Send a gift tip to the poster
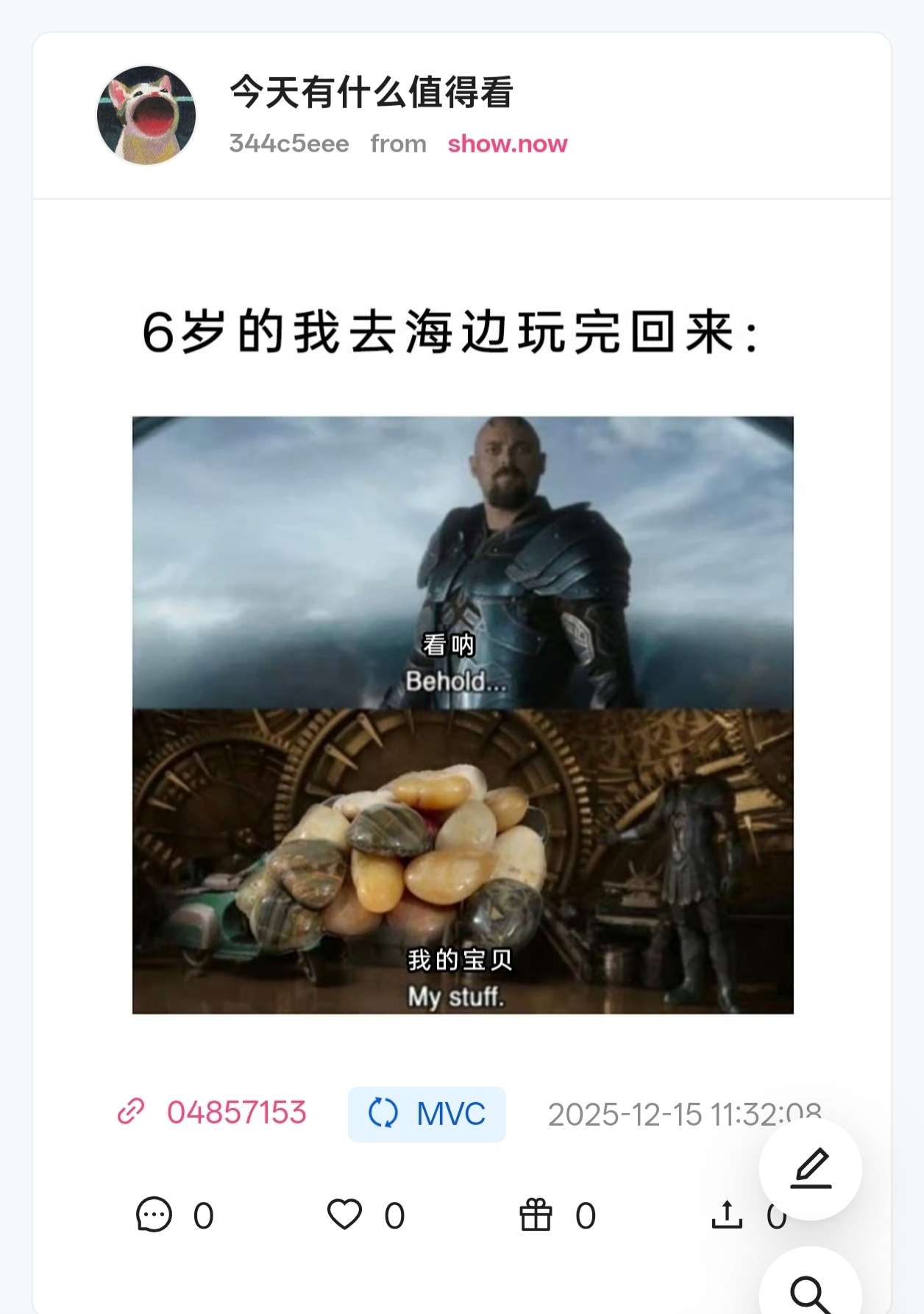The height and width of the screenshot is (1314, 924). 536,1215
